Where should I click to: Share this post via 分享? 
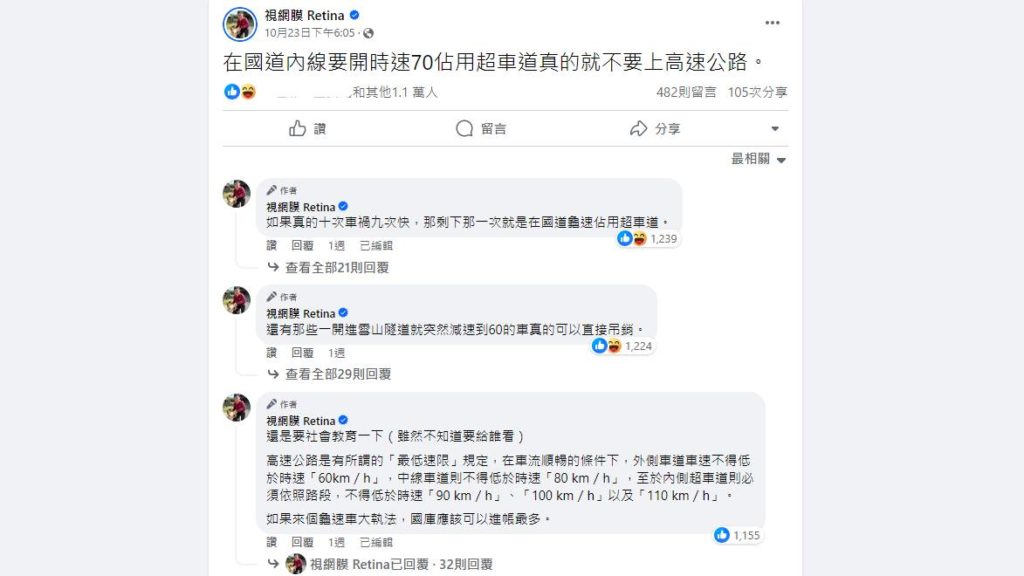coord(655,129)
